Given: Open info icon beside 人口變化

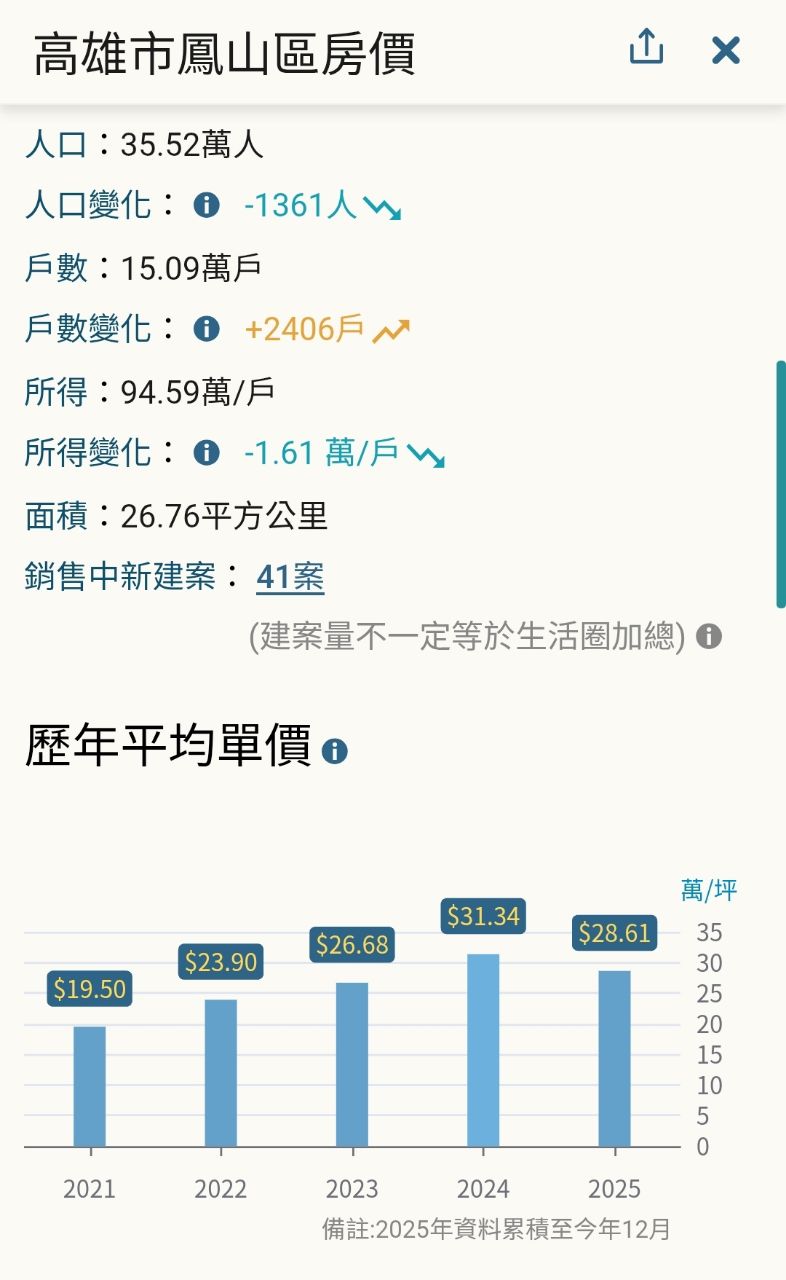Looking at the screenshot, I should tap(206, 206).
